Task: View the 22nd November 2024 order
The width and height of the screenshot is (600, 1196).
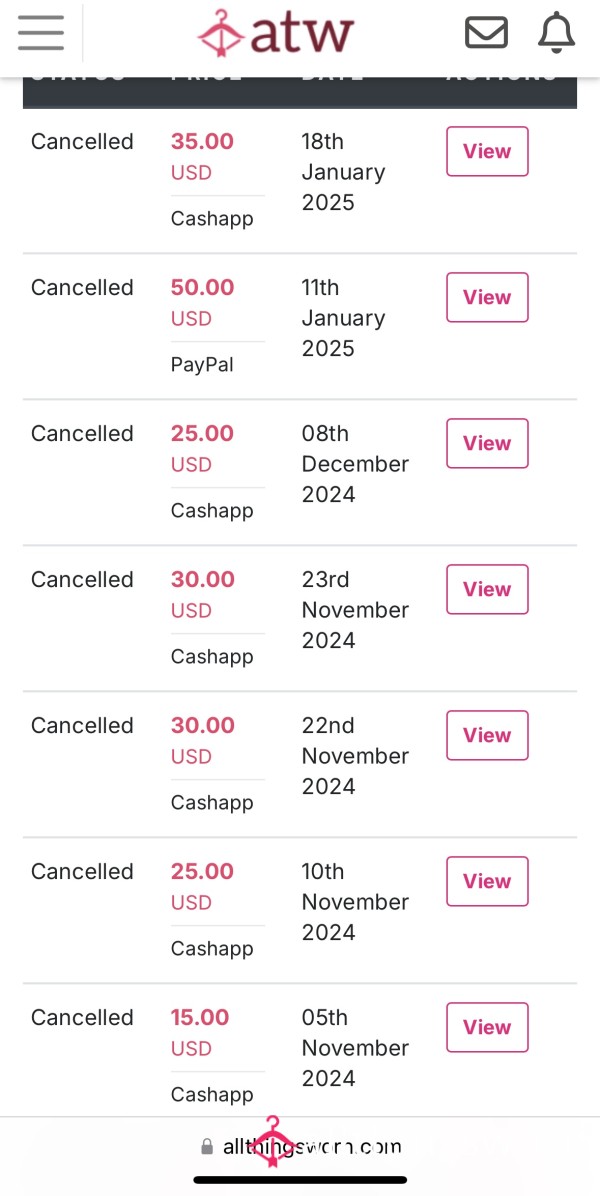Action: pos(487,735)
